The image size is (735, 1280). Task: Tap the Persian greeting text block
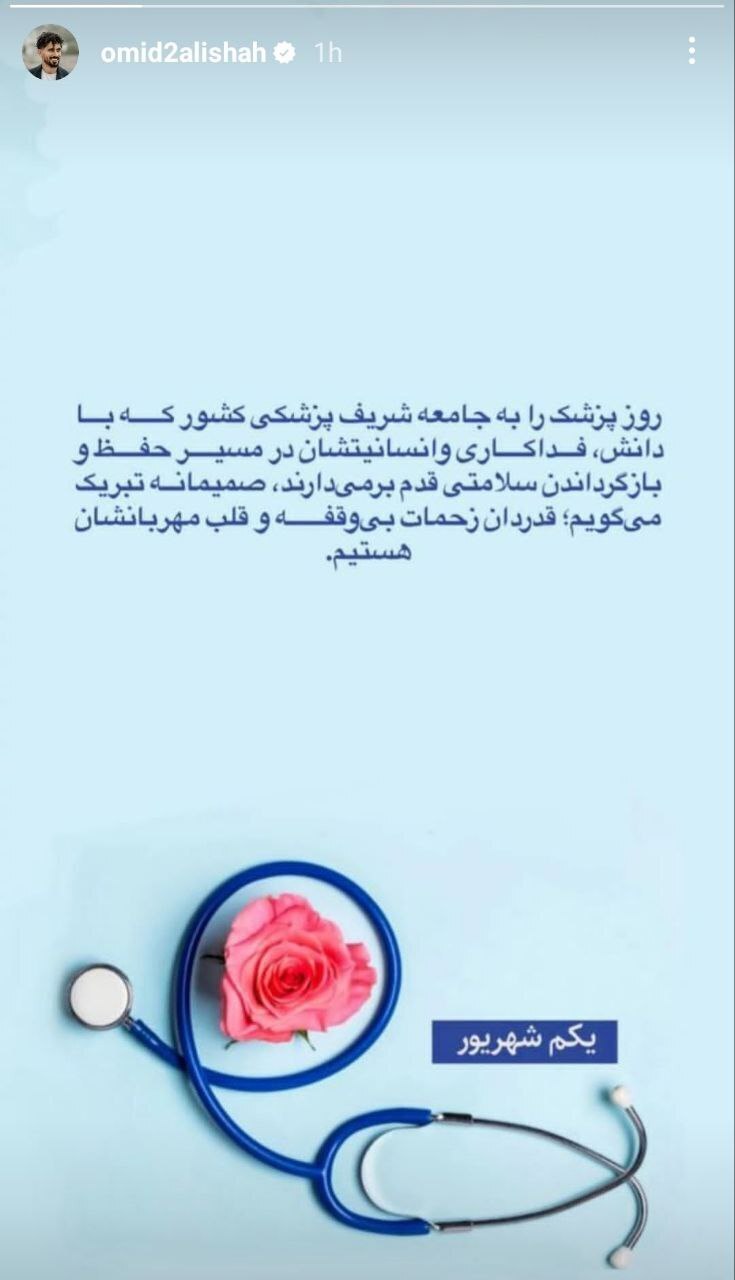pyautogui.click(x=367, y=480)
